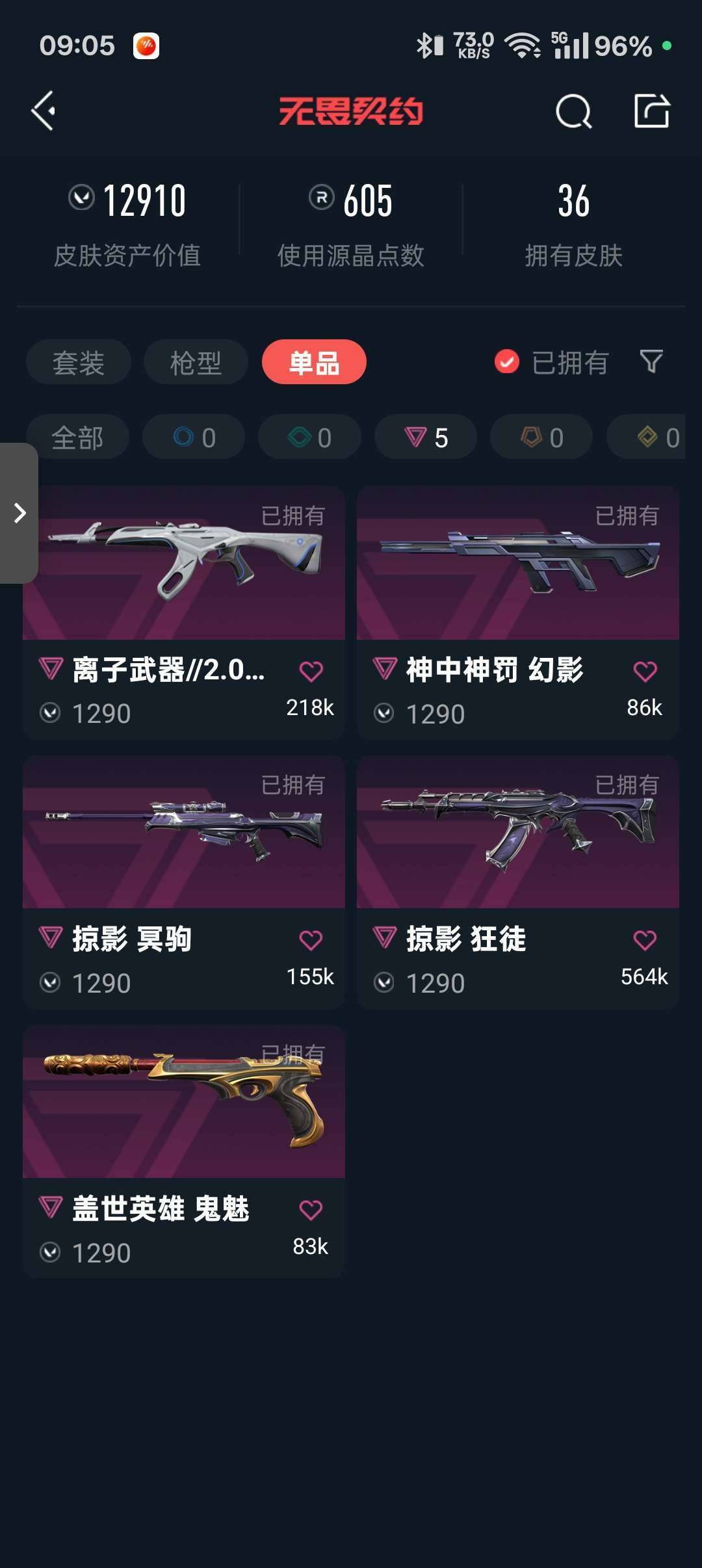Like the 掠影 狂徒 skin

[645, 940]
